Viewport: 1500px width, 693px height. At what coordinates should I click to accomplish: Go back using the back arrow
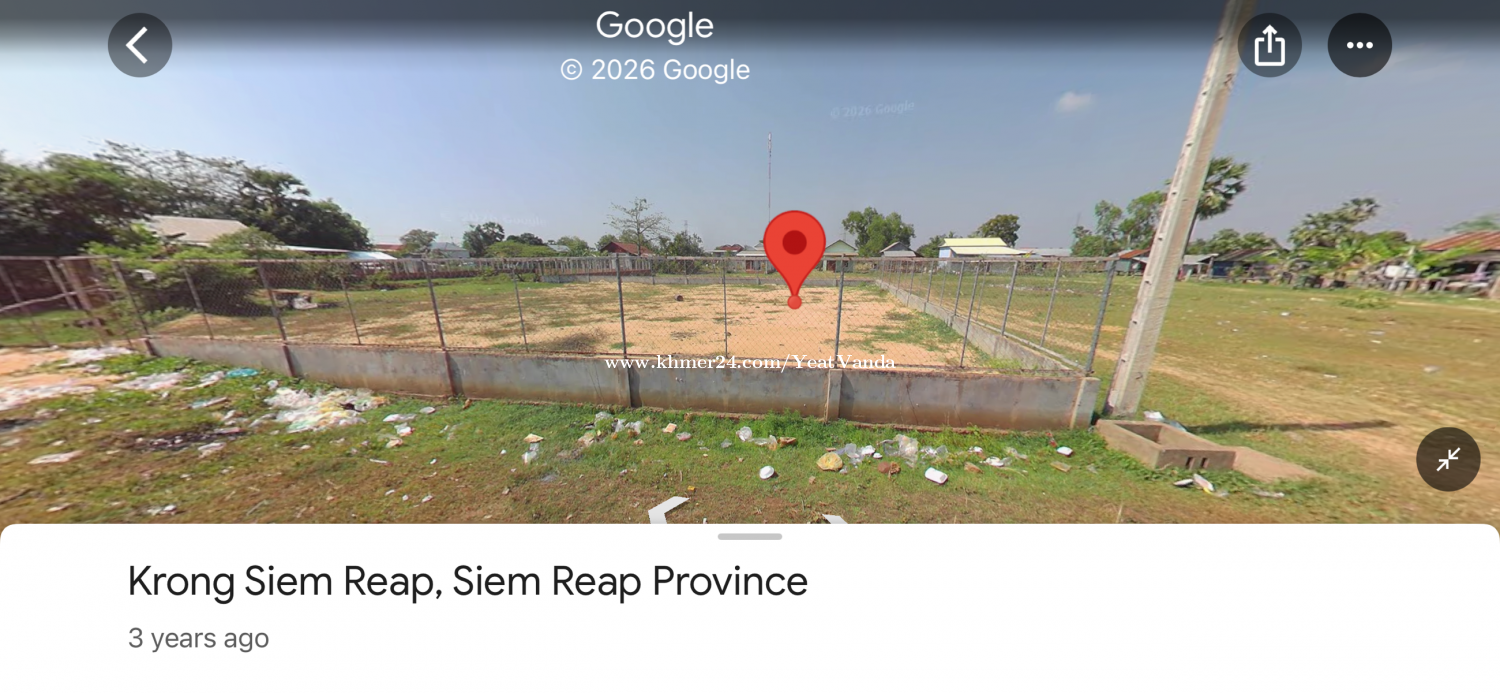(x=140, y=45)
